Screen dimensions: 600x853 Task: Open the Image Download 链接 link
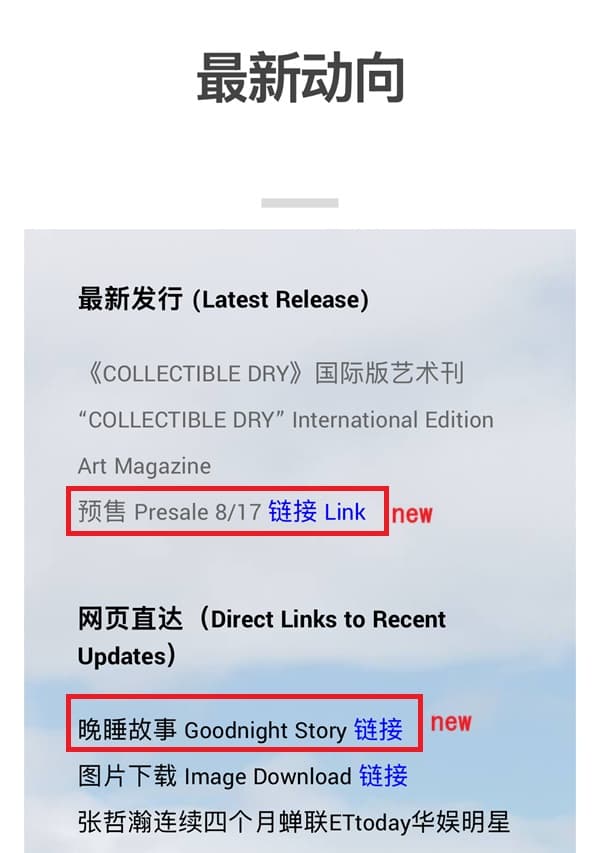[383, 776]
